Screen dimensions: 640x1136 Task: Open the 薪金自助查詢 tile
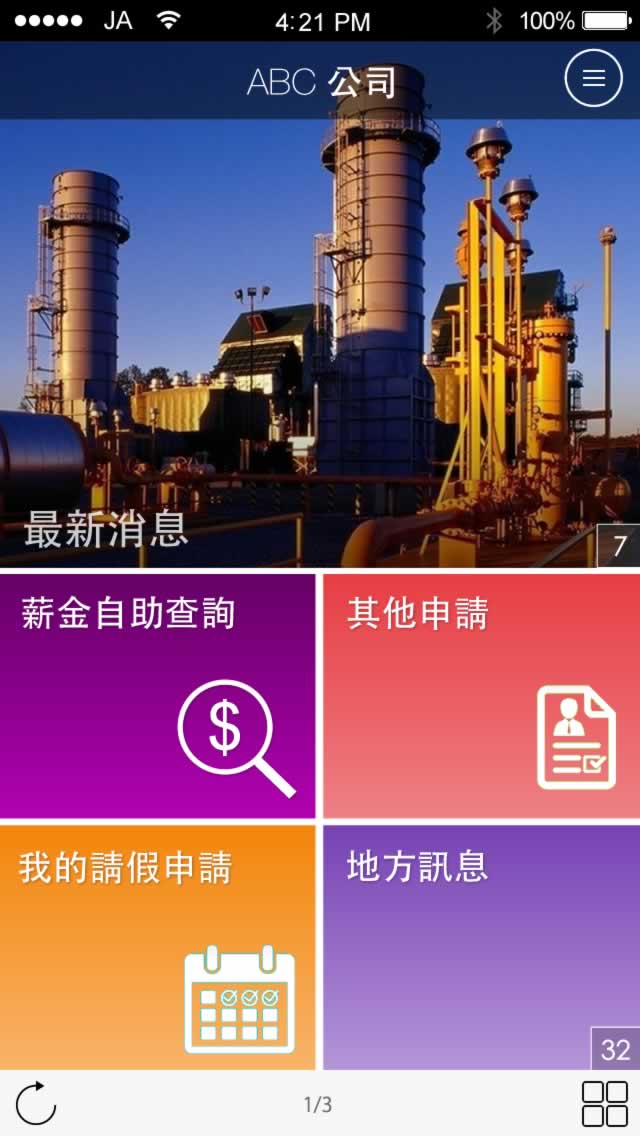coord(157,696)
